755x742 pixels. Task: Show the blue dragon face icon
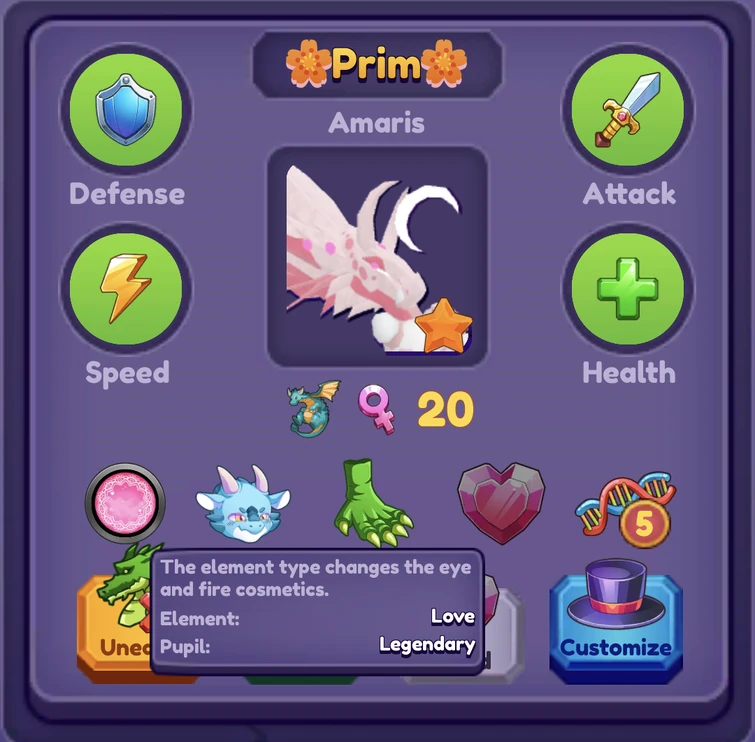pyautogui.click(x=242, y=502)
